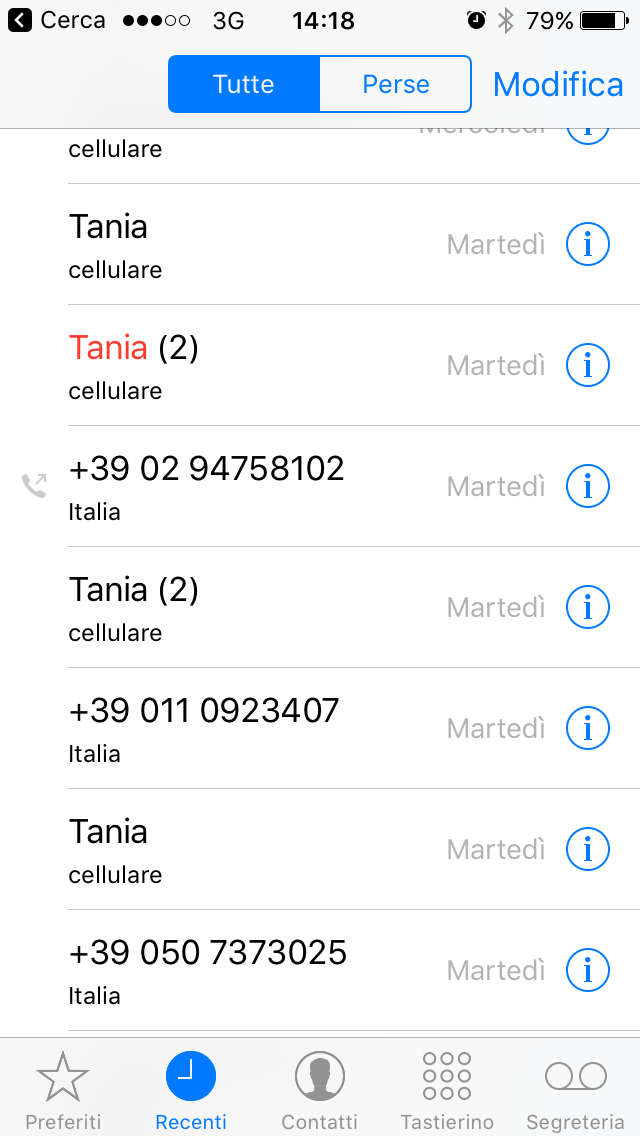Go back to Cerca via status bar
The image size is (640, 1136).
pos(57,20)
